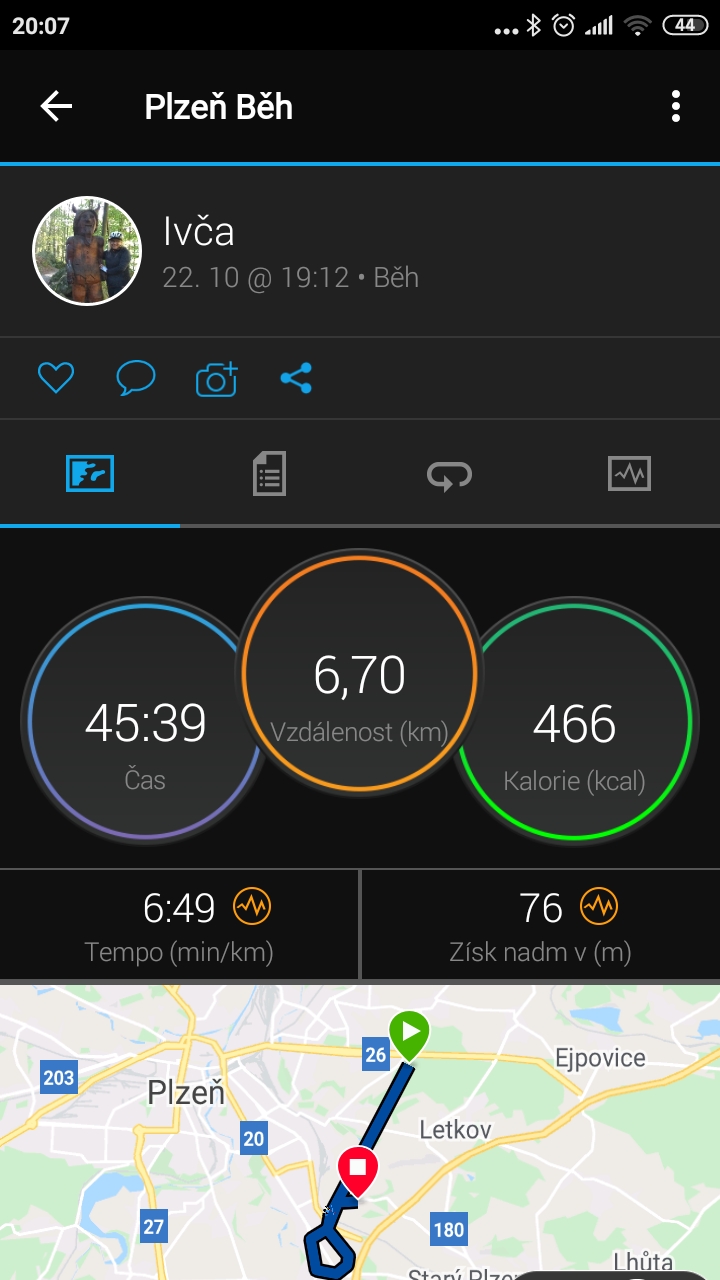Add a photo to the activity

tap(216, 379)
